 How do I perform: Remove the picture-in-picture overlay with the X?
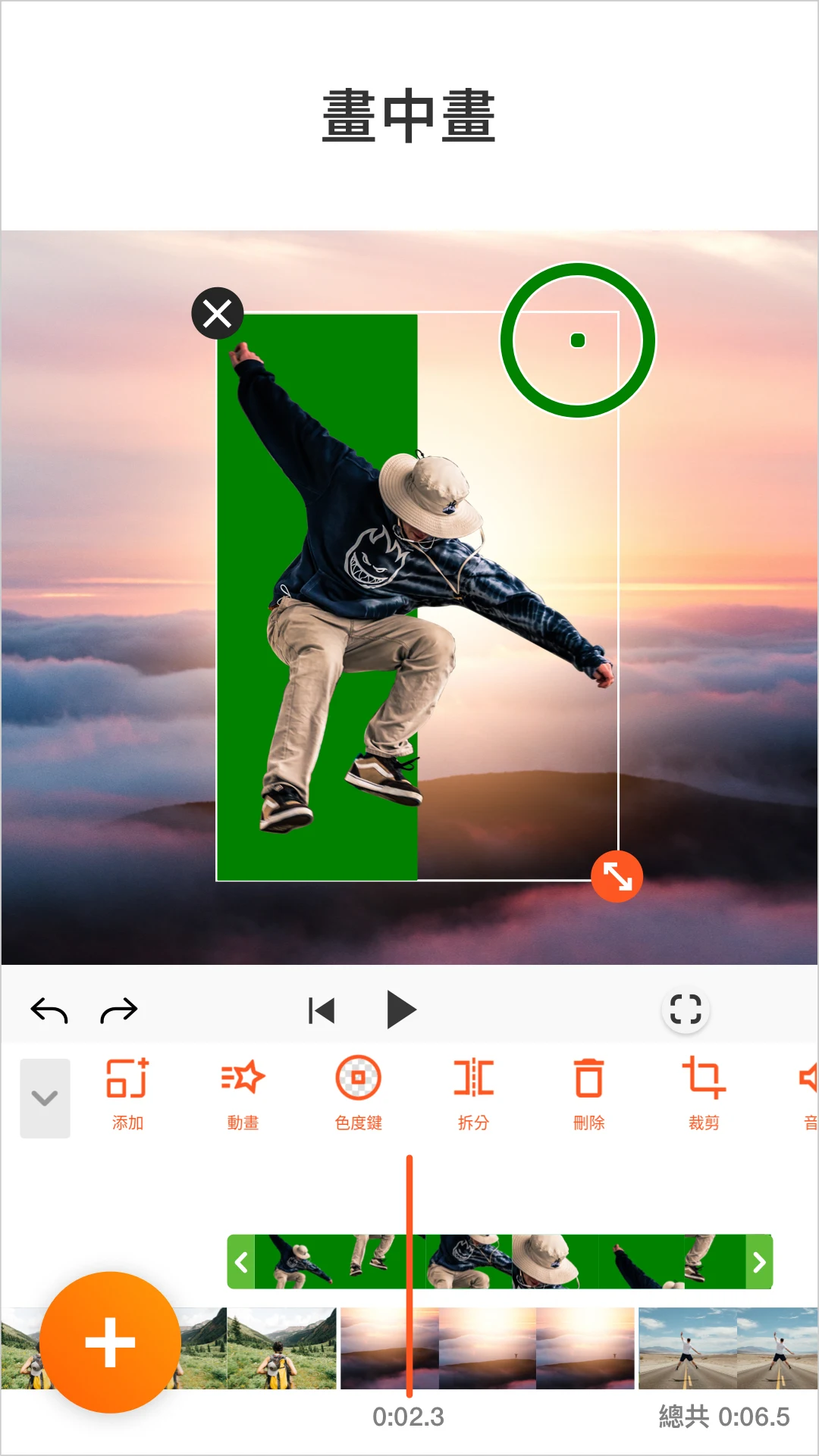(x=218, y=313)
